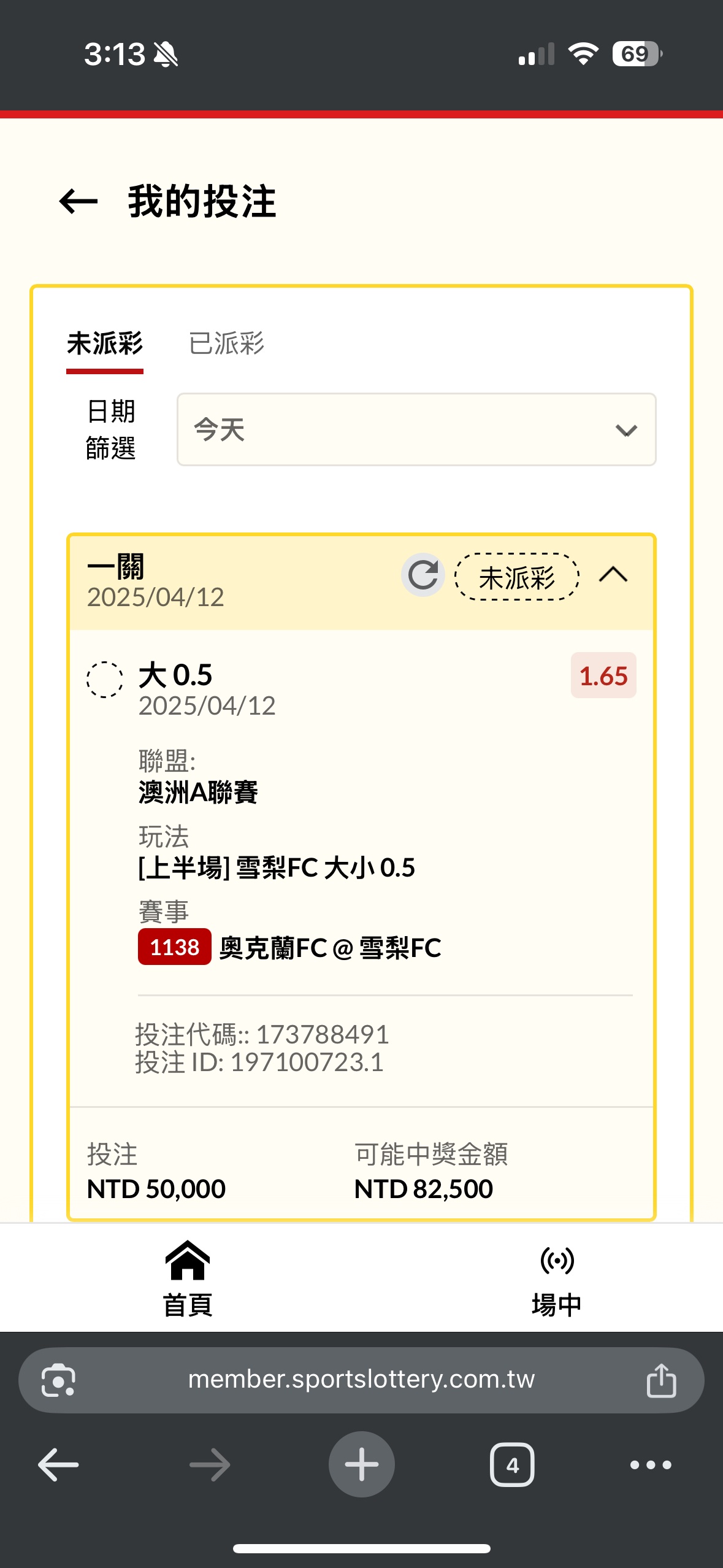Screen dimensions: 723x1568
Task: Go back from 我的投注 page
Action: point(78,201)
